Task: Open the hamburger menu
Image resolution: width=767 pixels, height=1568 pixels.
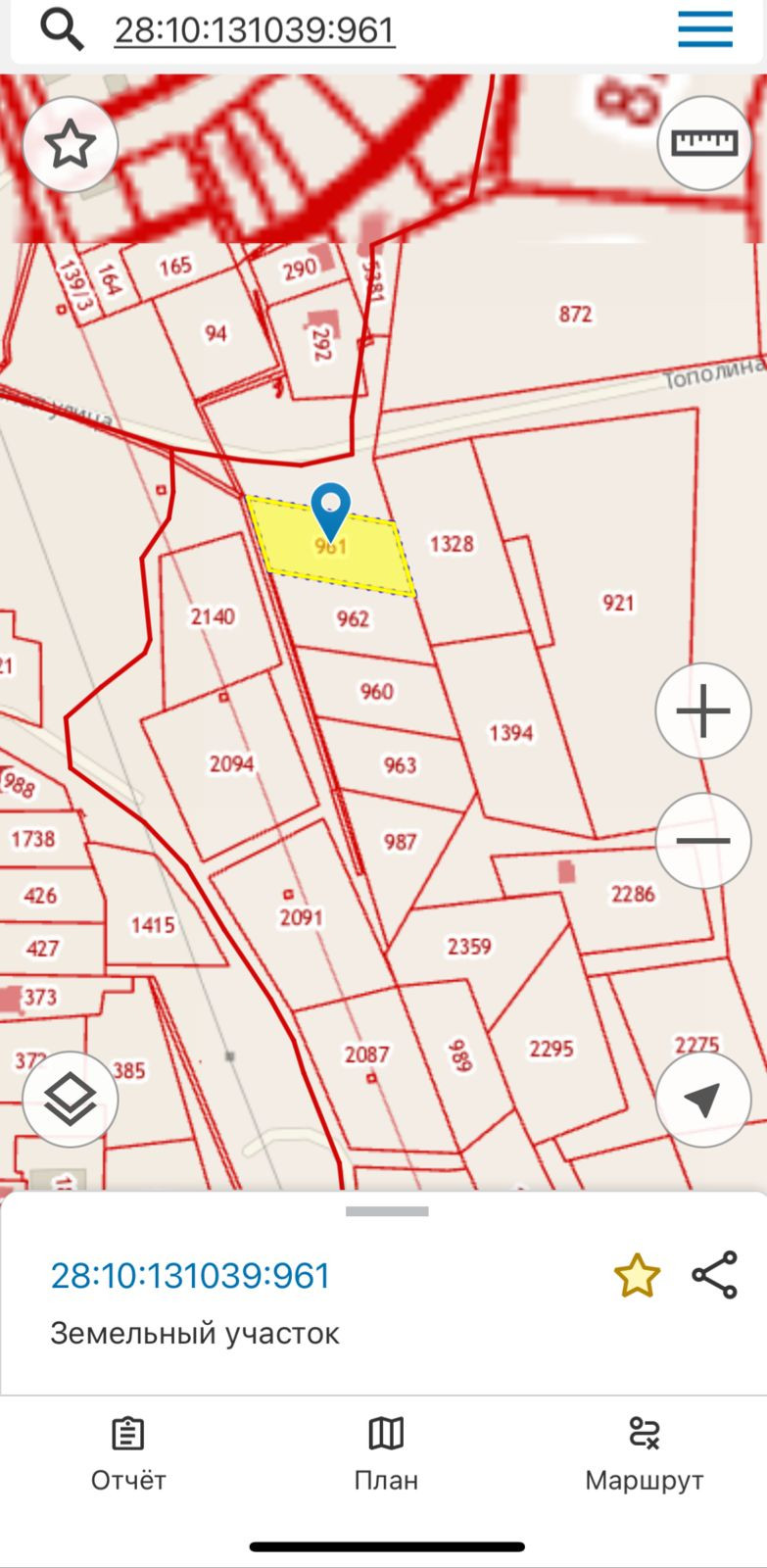Action: coord(705,29)
